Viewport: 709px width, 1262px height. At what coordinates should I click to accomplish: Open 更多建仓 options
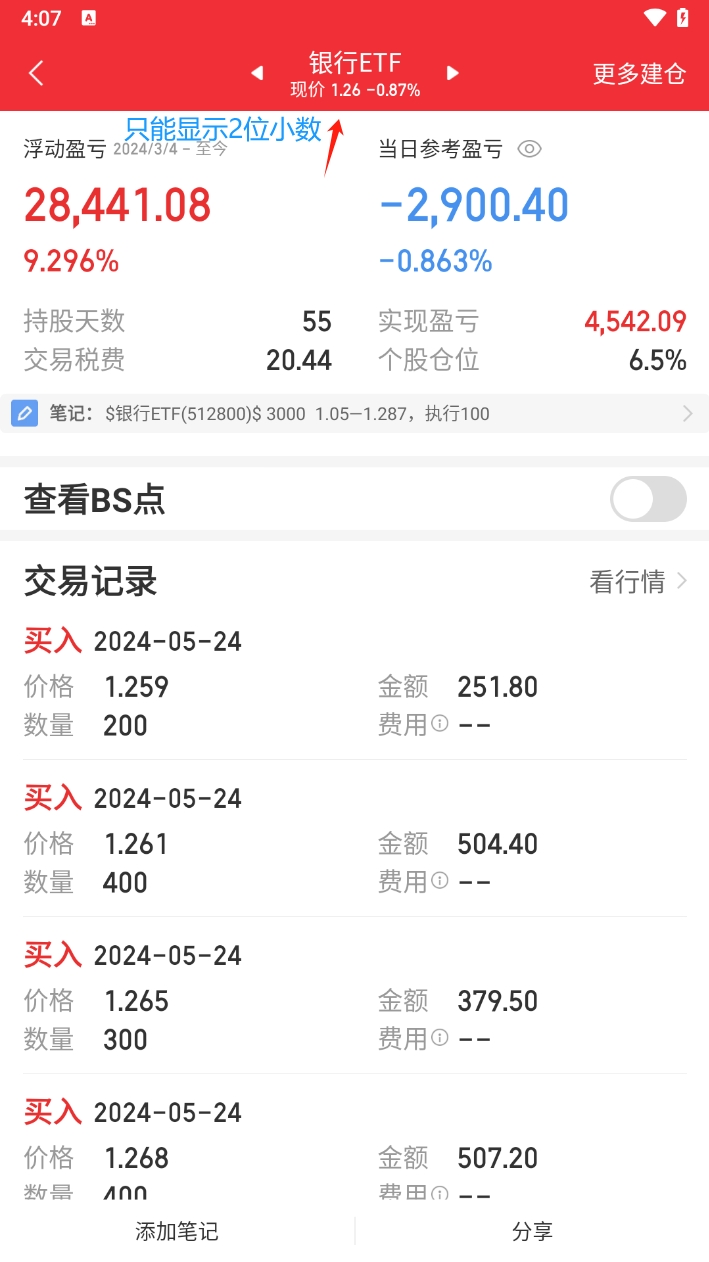tap(639, 74)
